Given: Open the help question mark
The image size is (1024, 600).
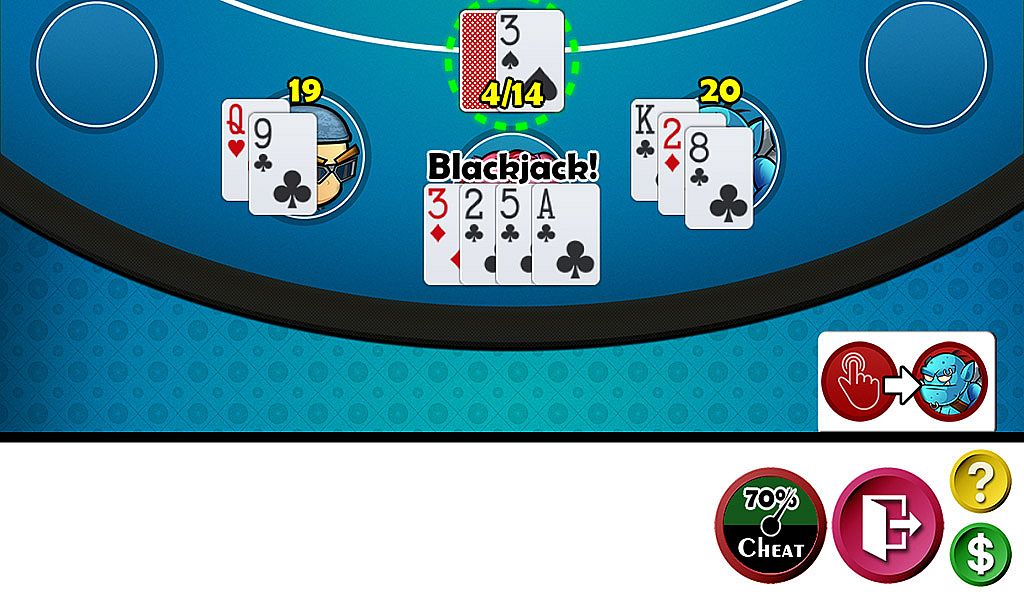Looking at the screenshot, I should (x=979, y=482).
